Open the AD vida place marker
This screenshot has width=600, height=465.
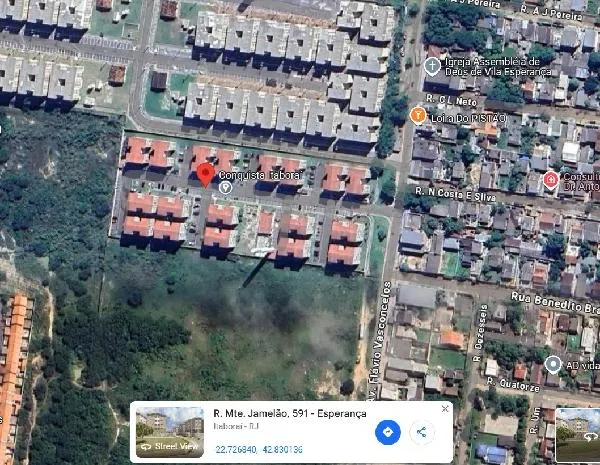553,363
